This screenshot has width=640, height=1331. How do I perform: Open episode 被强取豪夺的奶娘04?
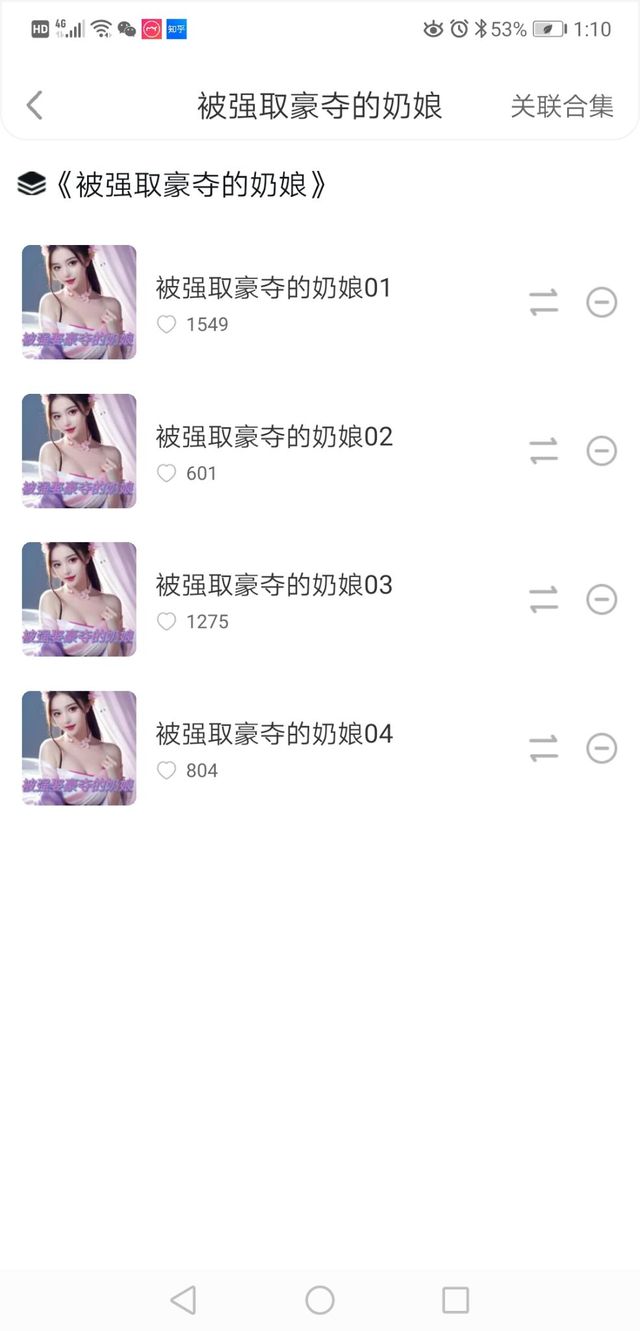tap(273, 734)
